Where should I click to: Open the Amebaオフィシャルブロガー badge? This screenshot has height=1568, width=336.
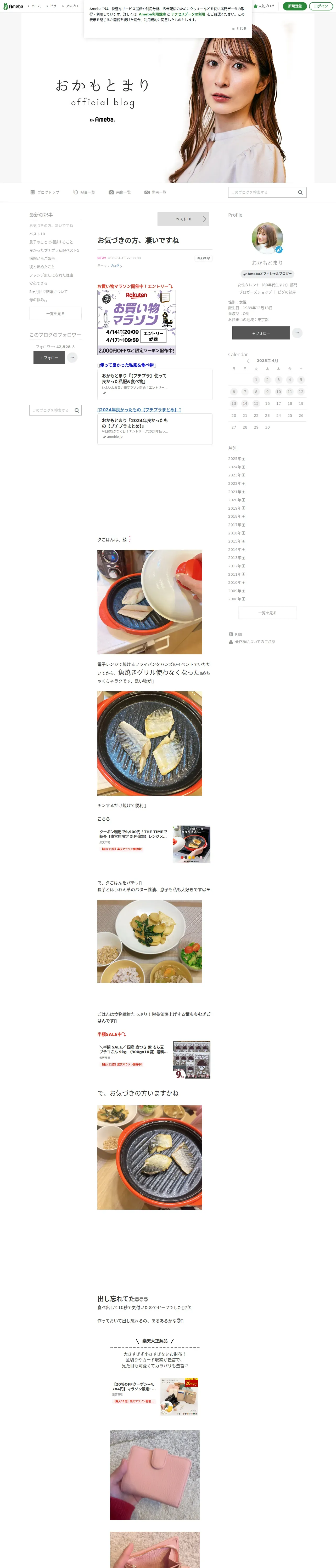click(267, 274)
